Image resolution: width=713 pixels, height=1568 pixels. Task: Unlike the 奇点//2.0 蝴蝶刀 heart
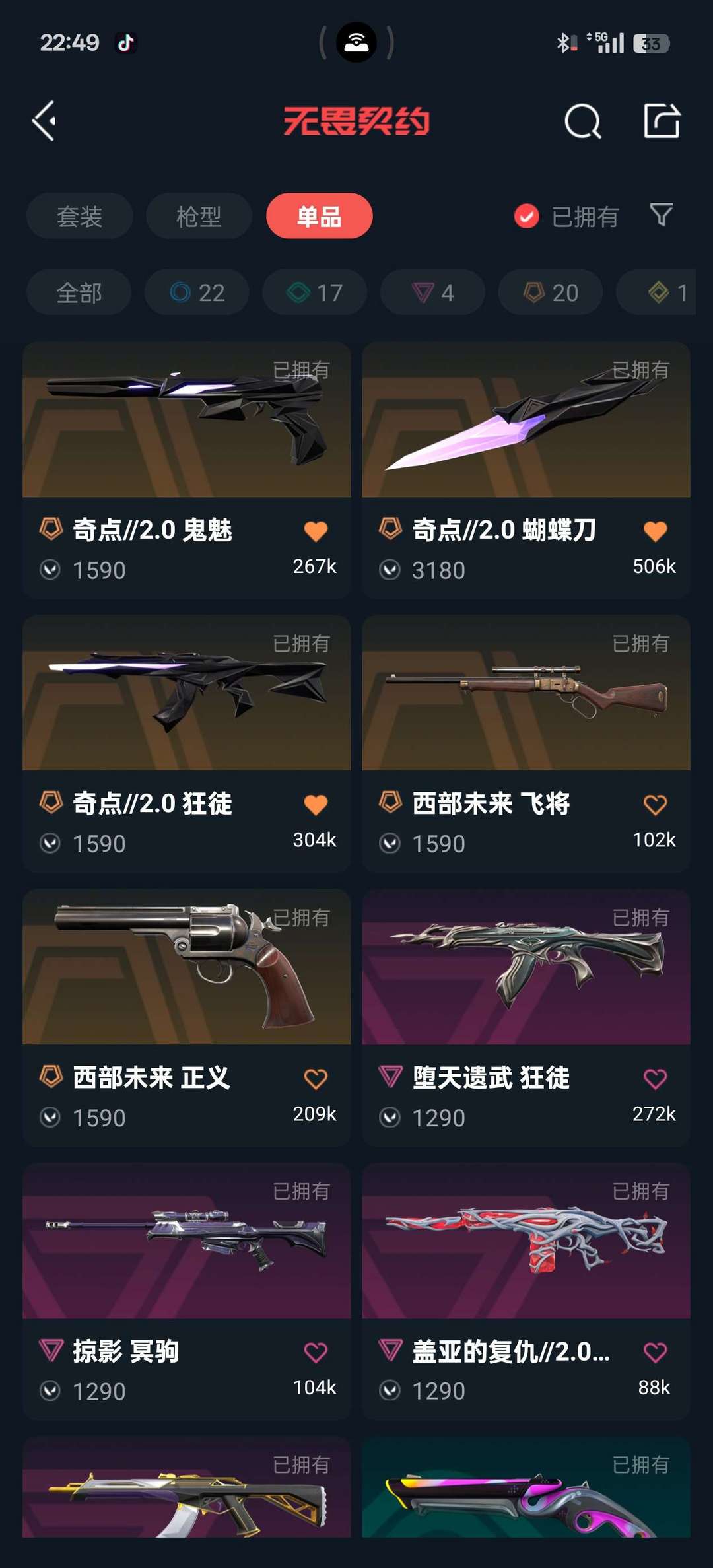coord(655,531)
